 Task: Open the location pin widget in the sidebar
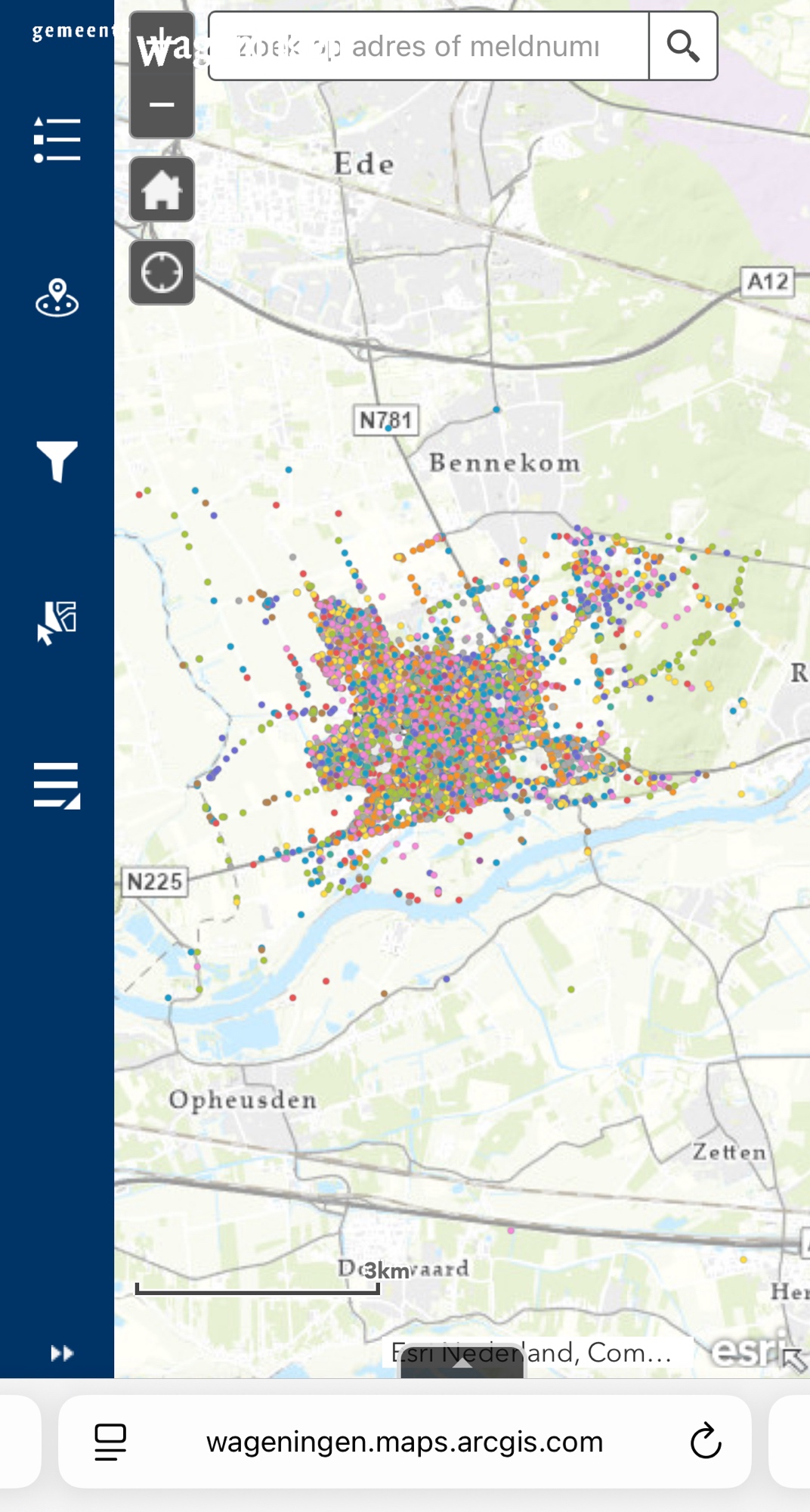57,298
